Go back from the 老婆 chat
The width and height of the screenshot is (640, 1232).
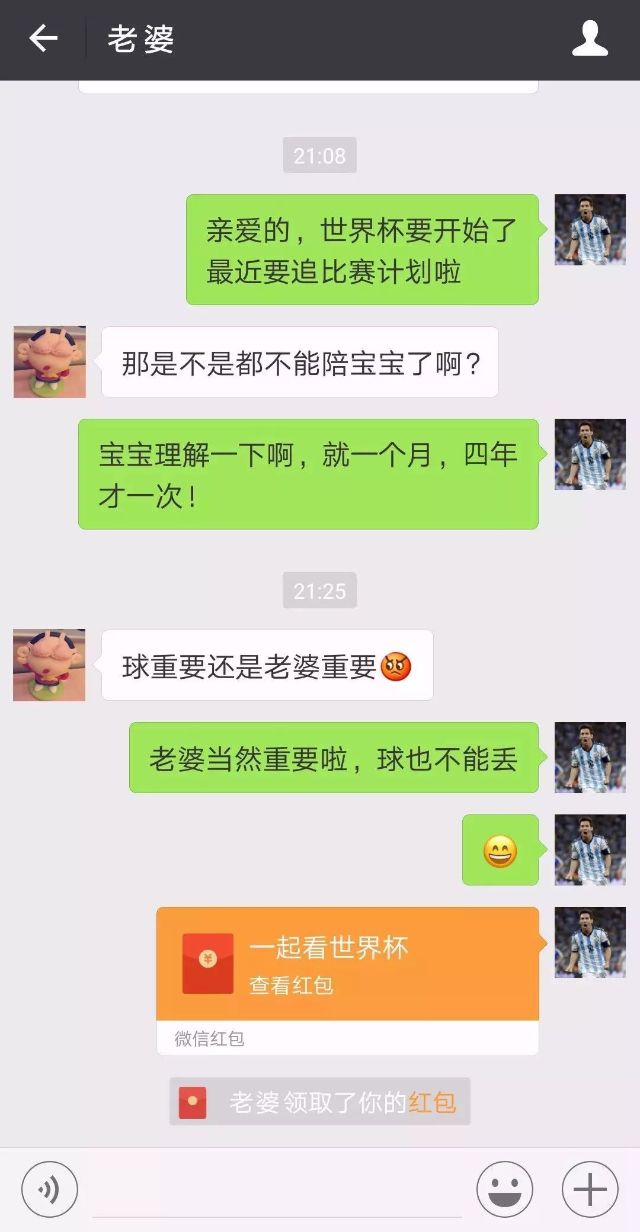(43, 39)
